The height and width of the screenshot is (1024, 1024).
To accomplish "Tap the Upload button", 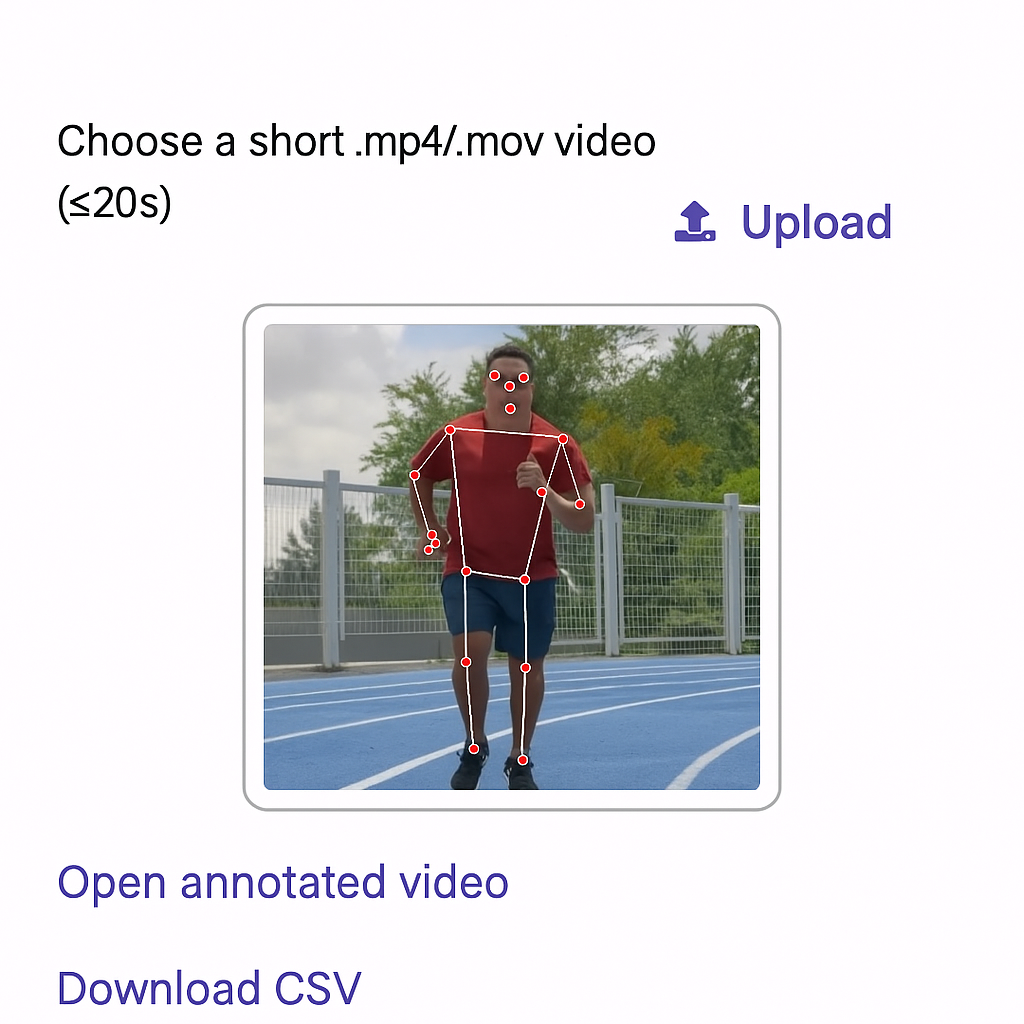I will 783,222.
